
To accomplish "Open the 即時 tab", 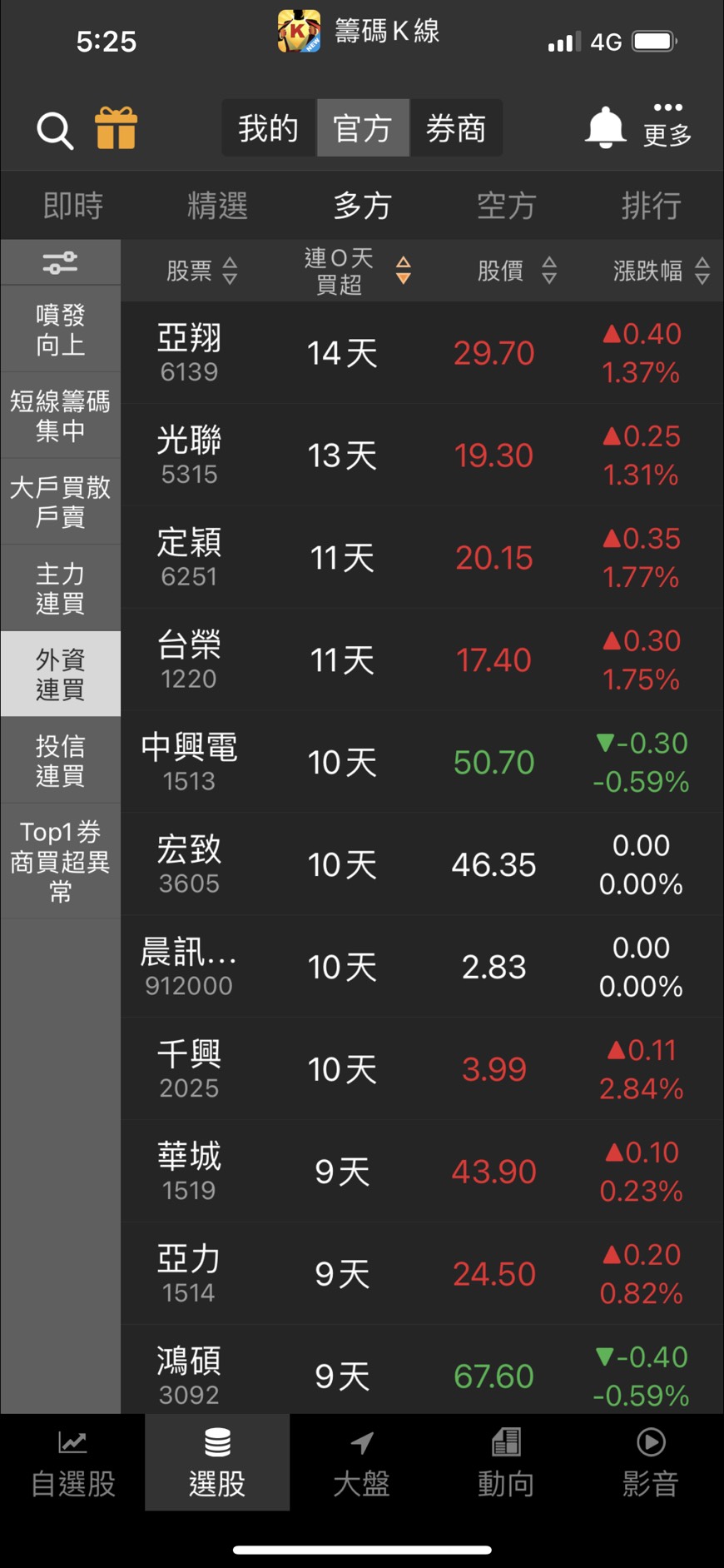I will (x=73, y=206).
